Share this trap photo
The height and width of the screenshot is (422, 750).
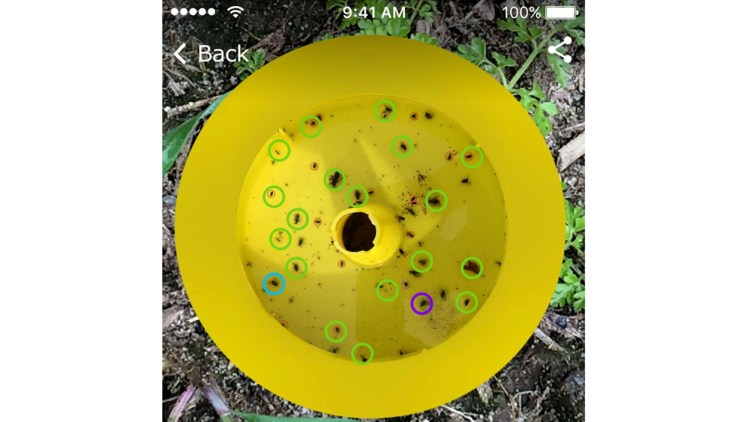559,50
